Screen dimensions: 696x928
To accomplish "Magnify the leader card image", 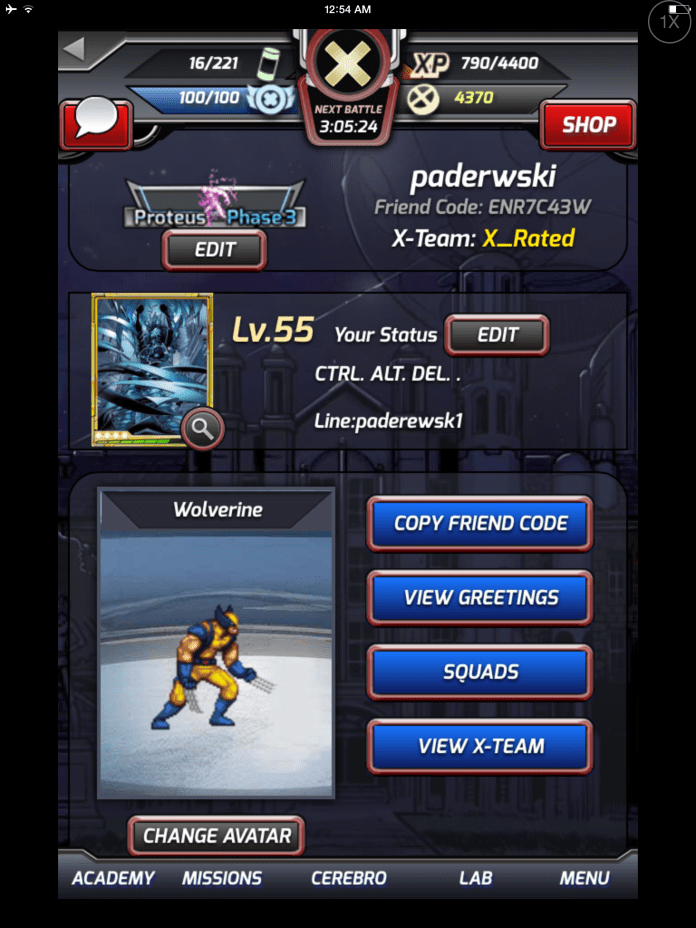I will [202, 429].
